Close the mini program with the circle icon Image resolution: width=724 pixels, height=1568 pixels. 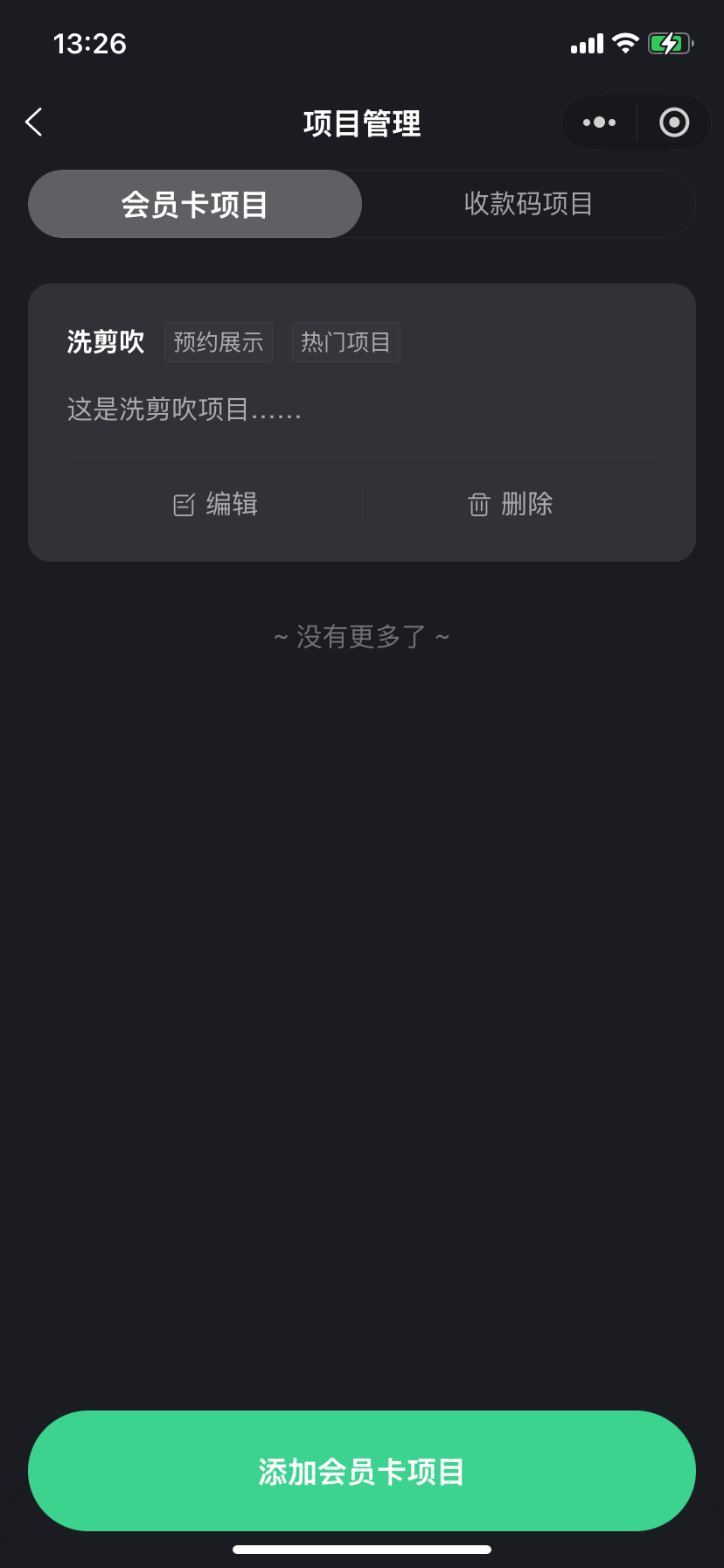tap(673, 122)
